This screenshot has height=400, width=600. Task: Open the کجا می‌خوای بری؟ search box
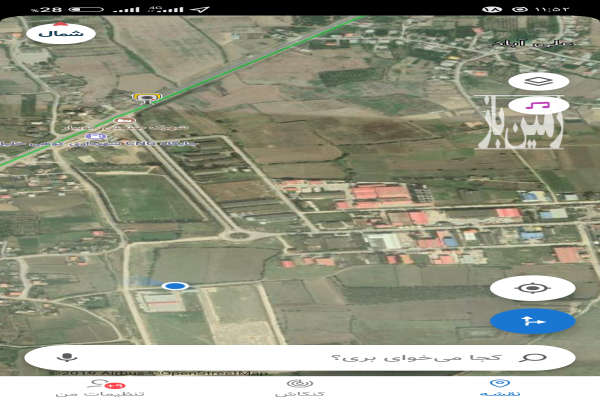point(300,357)
